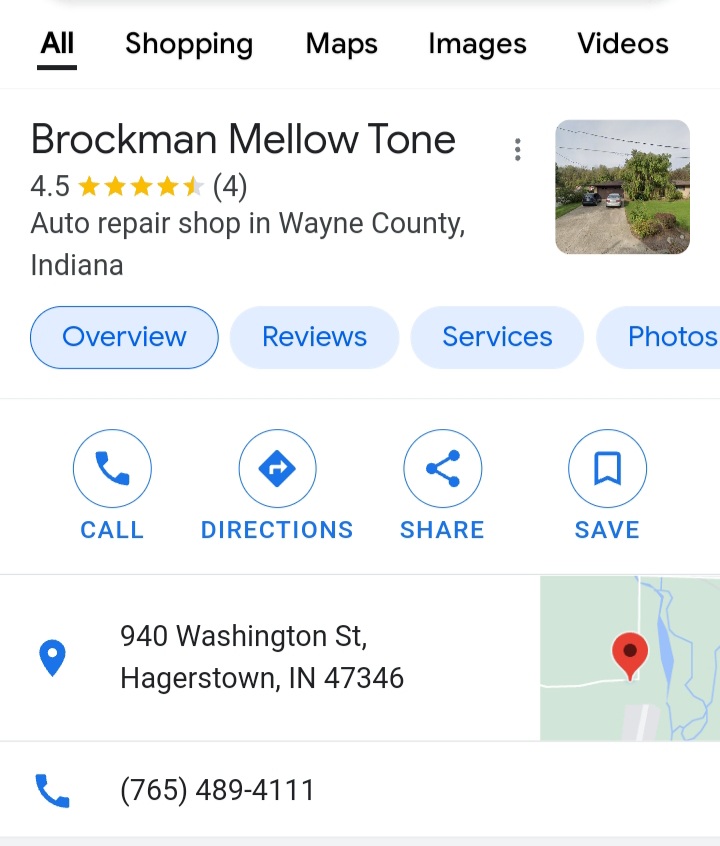Tap the phone receiver icon next to the number
Image resolution: width=720 pixels, height=846 pixels.
pos(52,789)
